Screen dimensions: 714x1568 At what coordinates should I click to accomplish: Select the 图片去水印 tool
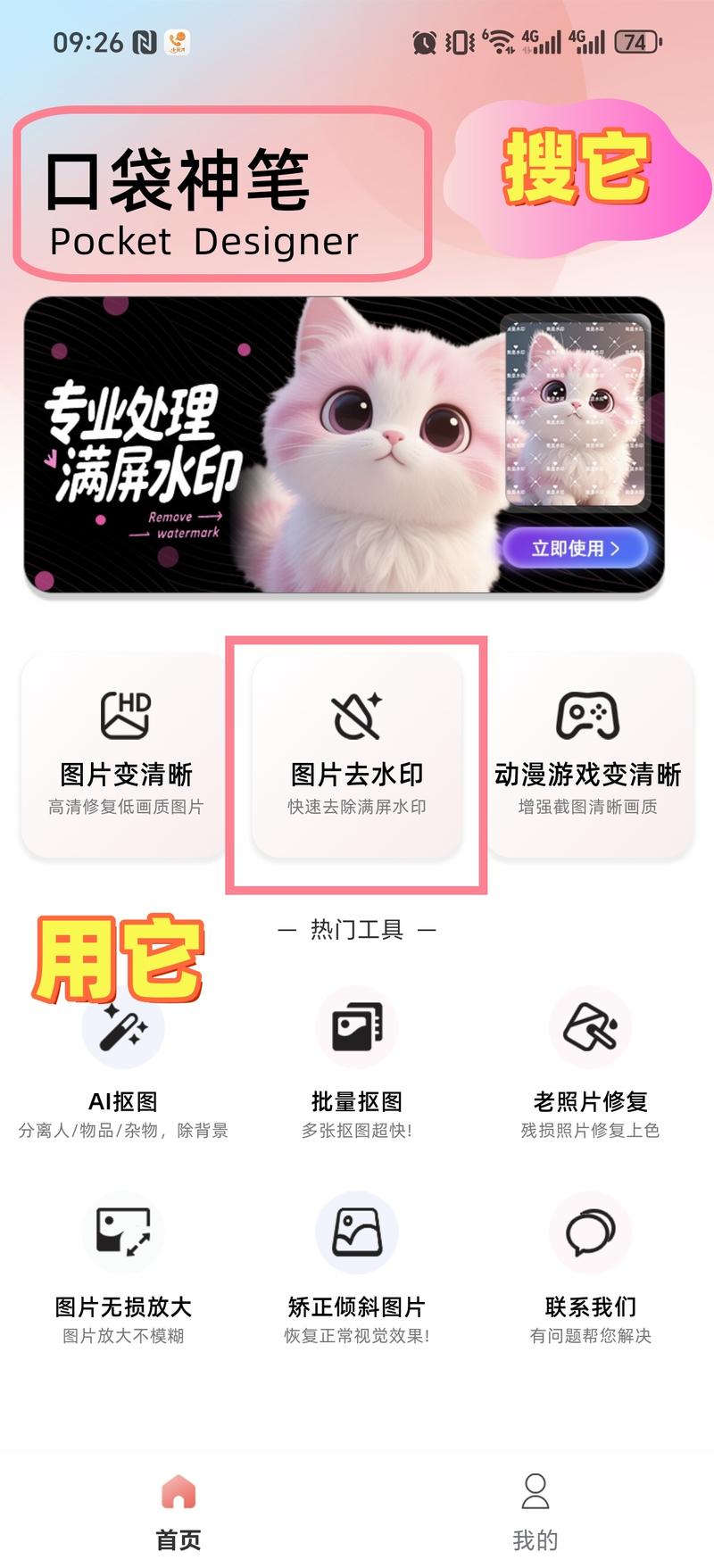pos(357,756)
